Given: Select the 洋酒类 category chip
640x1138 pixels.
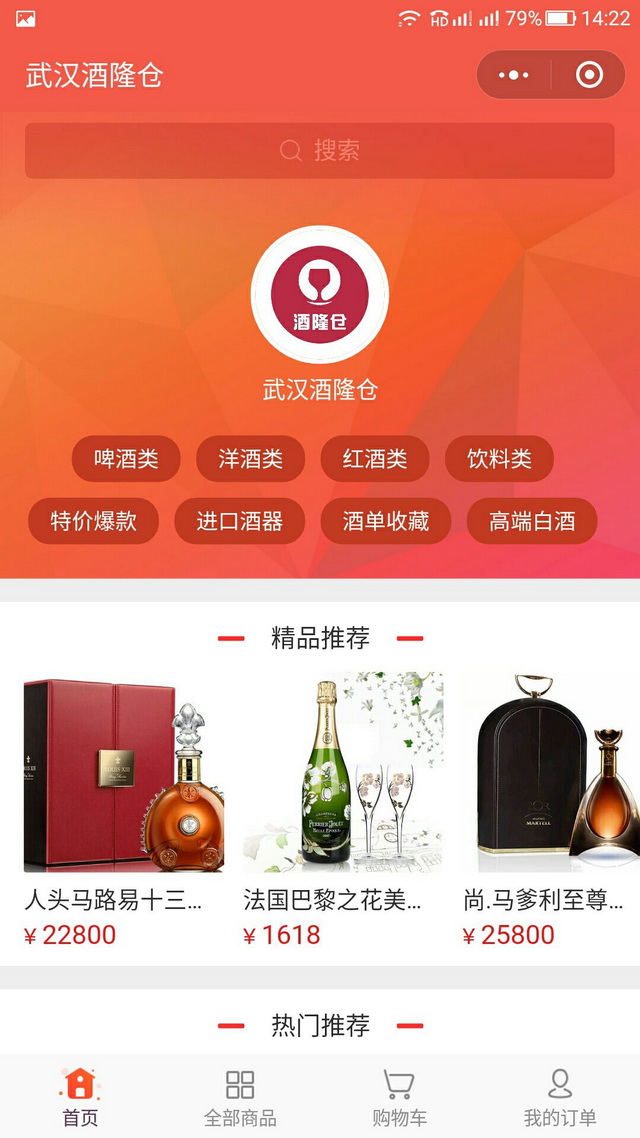Looking at the screenshot, I should point(251,459).
